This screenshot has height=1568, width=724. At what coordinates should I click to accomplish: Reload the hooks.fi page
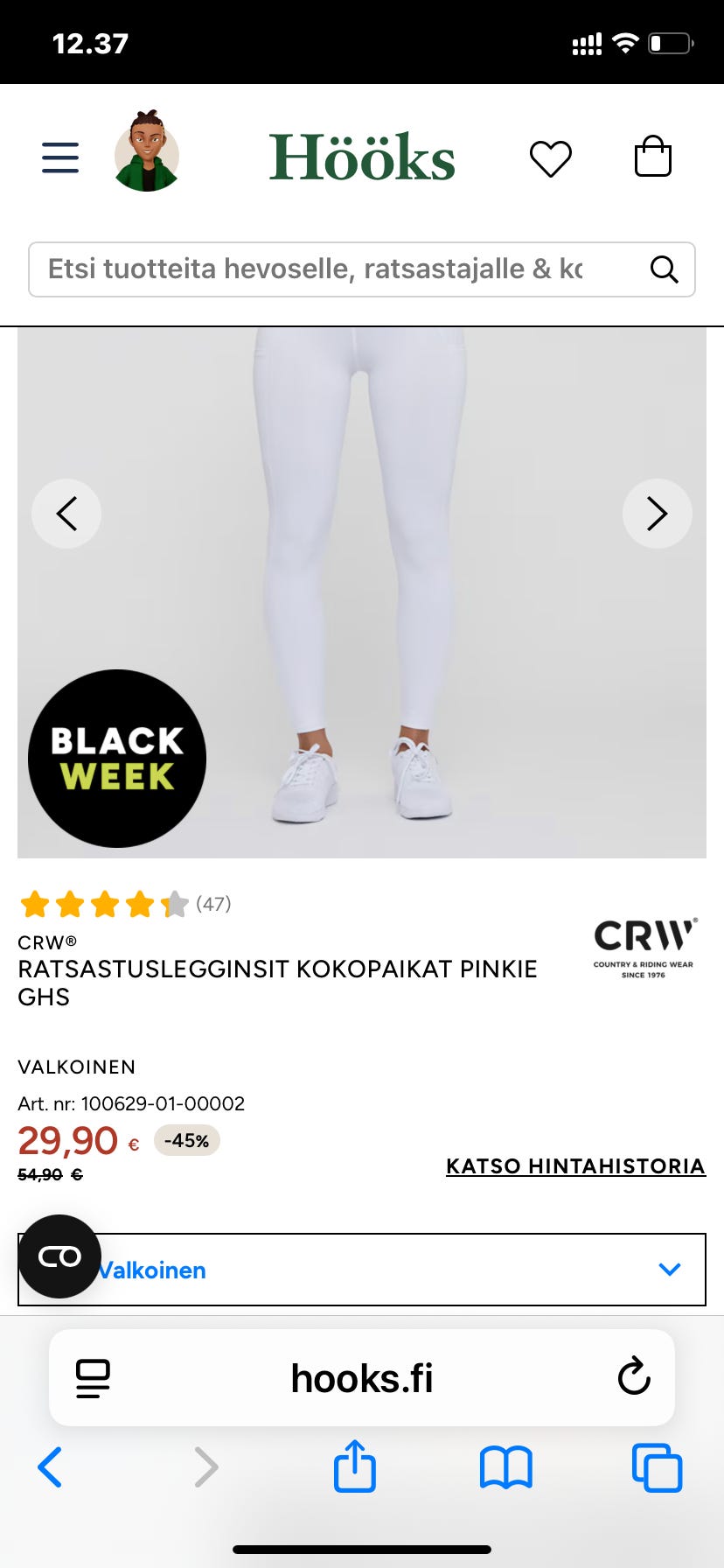pos(634,1377)
